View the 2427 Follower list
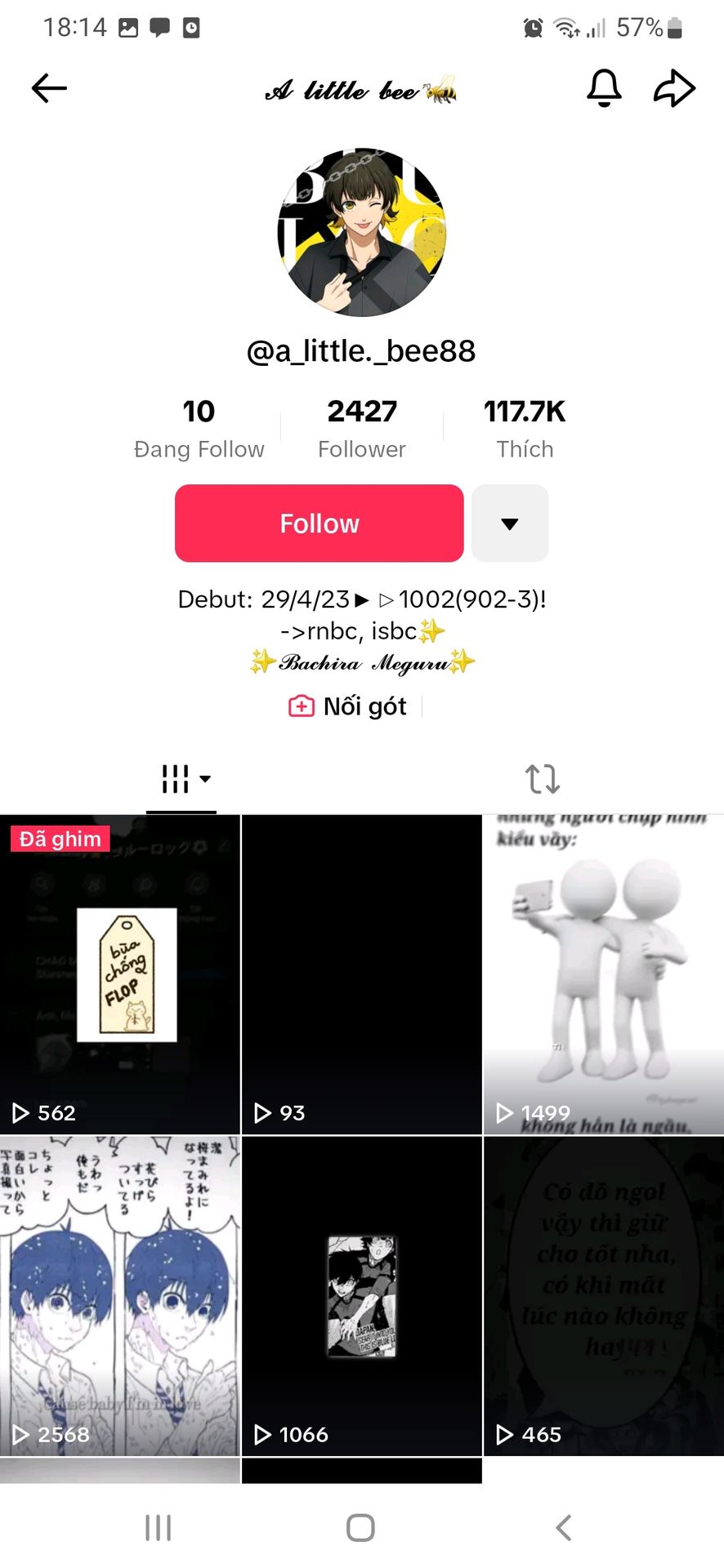724x1568 pixels. click(x=361, y=429)
